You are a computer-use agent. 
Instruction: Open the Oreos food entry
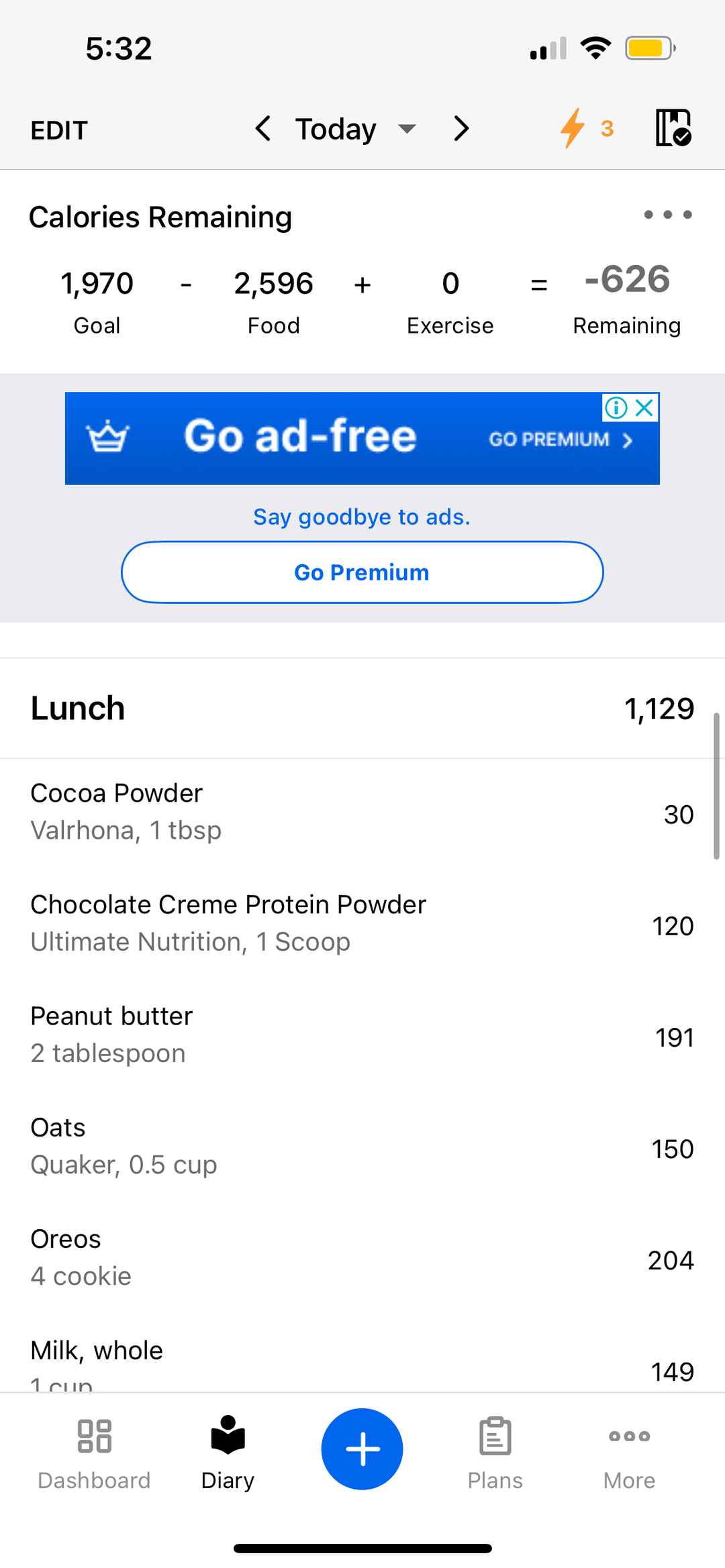(x=362, y=1257)
